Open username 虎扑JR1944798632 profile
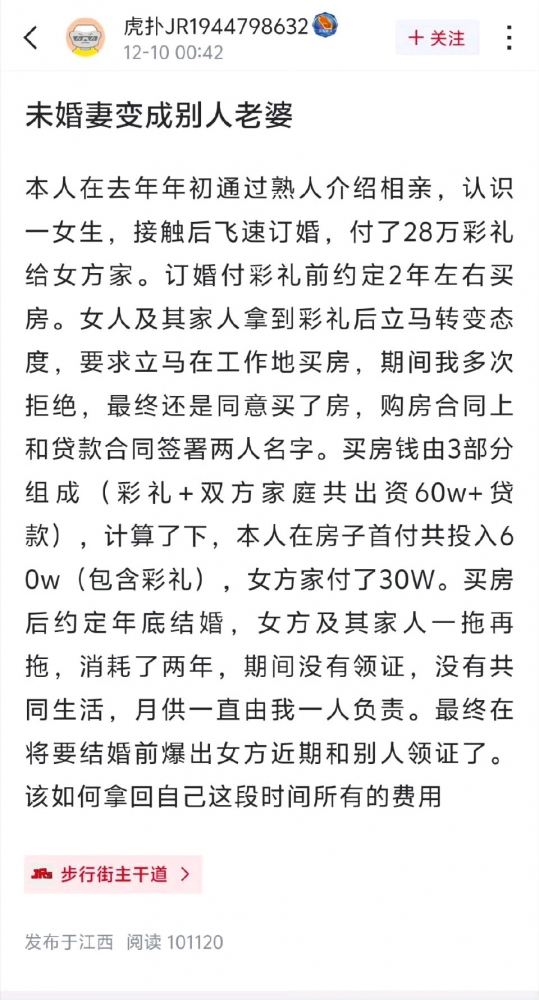Screen dimensions: 539x1000 tap(217, 26)
